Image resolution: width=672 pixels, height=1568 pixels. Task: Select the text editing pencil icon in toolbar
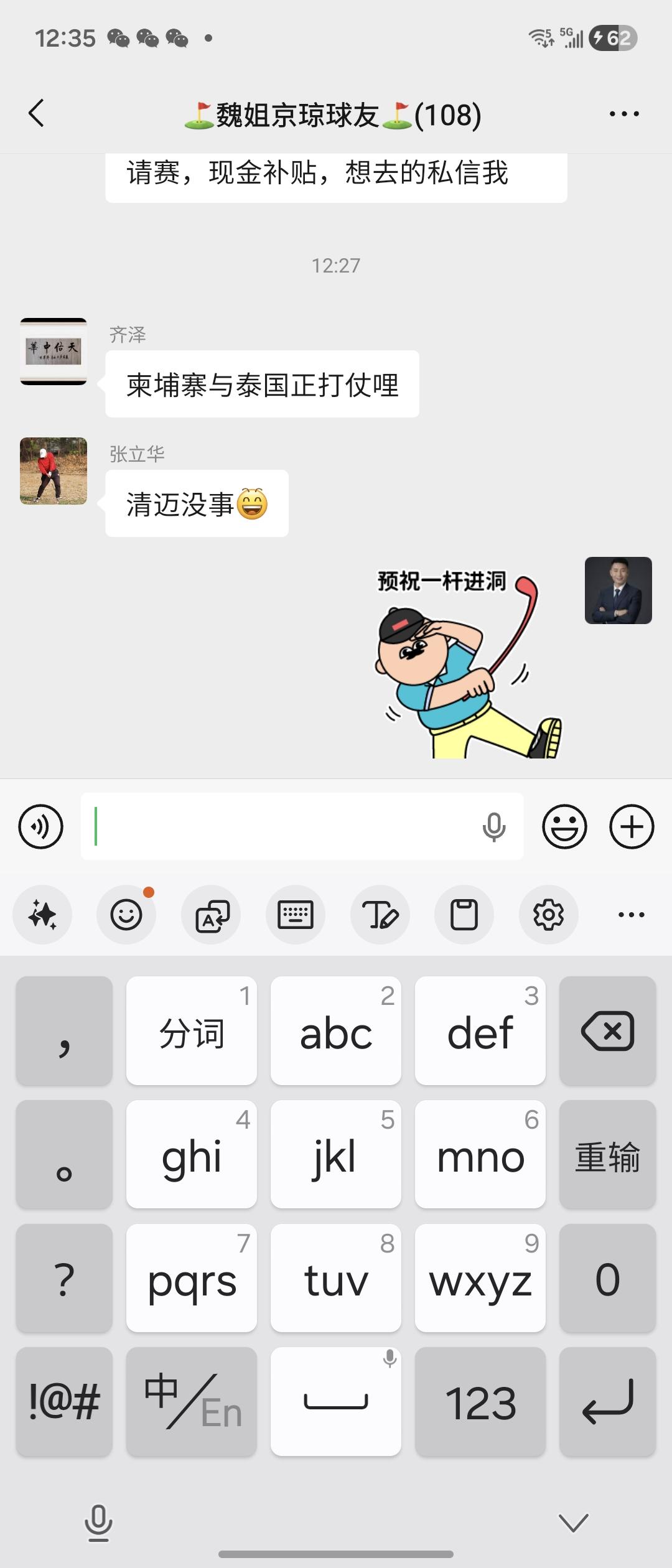[380, 915]
